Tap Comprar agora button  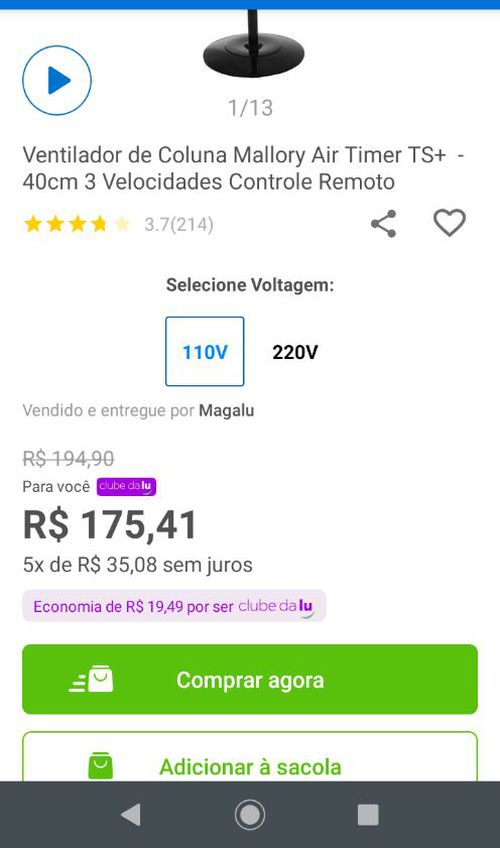[x=250, y=679]
